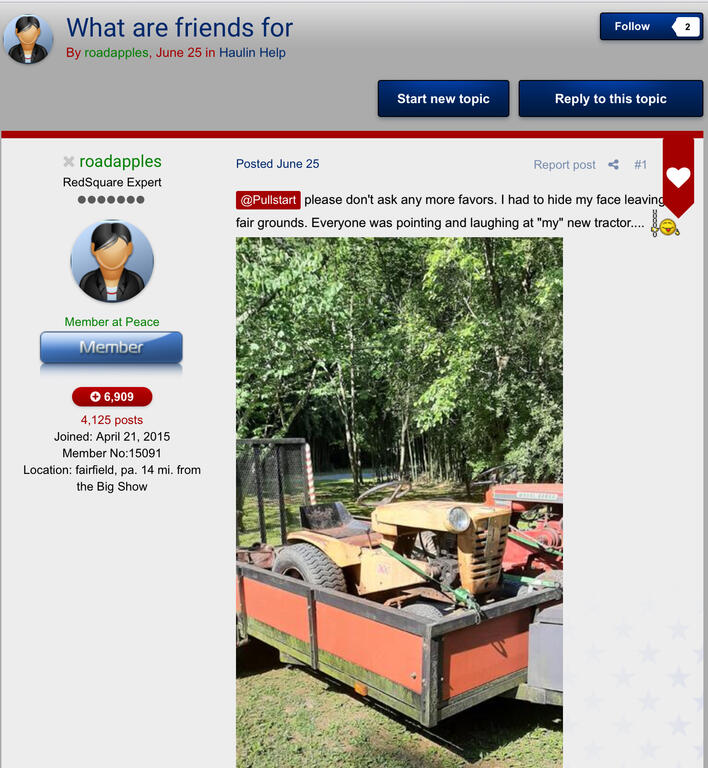708x768 pixels.
Task: Open roadapples profile name above avatar
Action: tap(120, 161)
